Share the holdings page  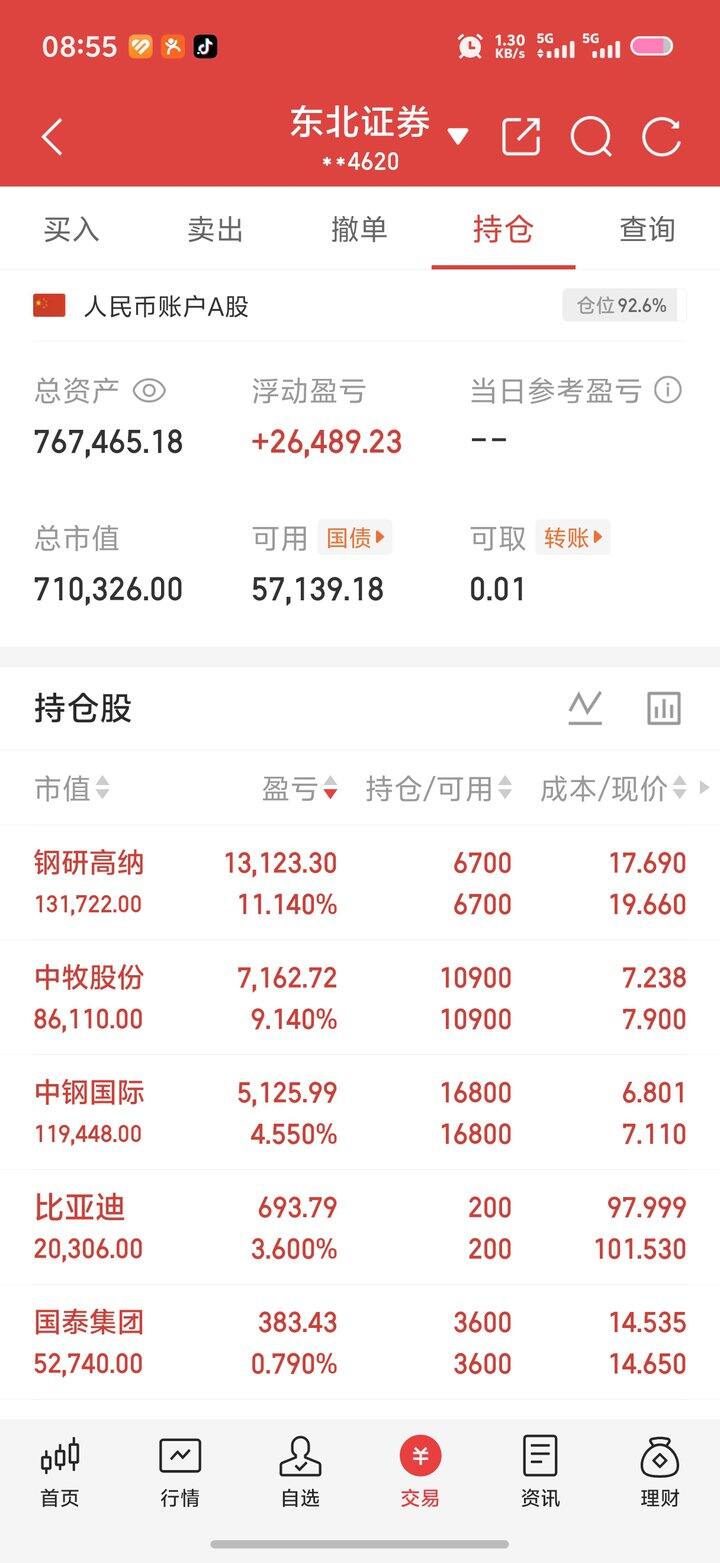pos(521,137)
